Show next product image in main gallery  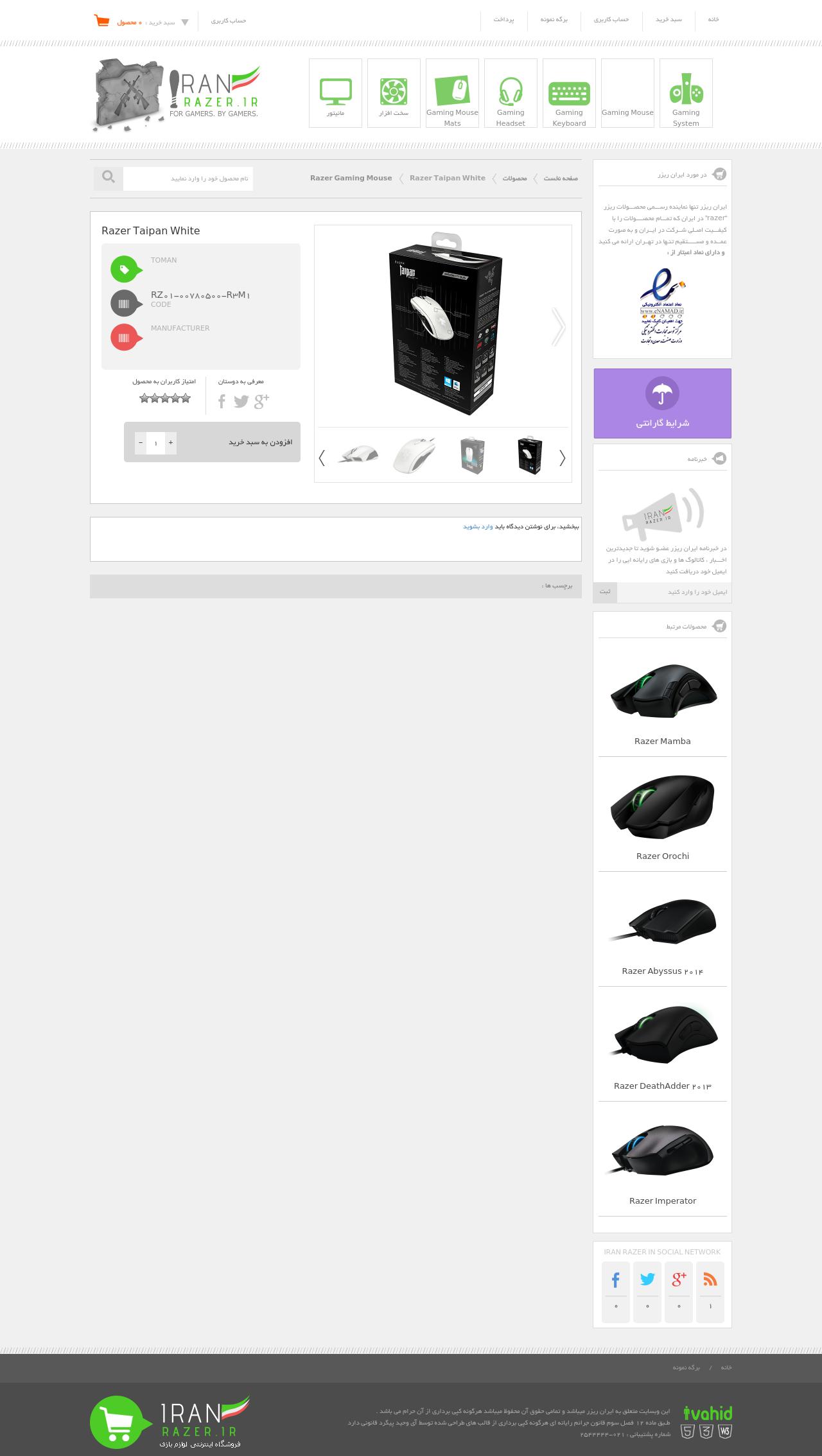pos(558,327)
